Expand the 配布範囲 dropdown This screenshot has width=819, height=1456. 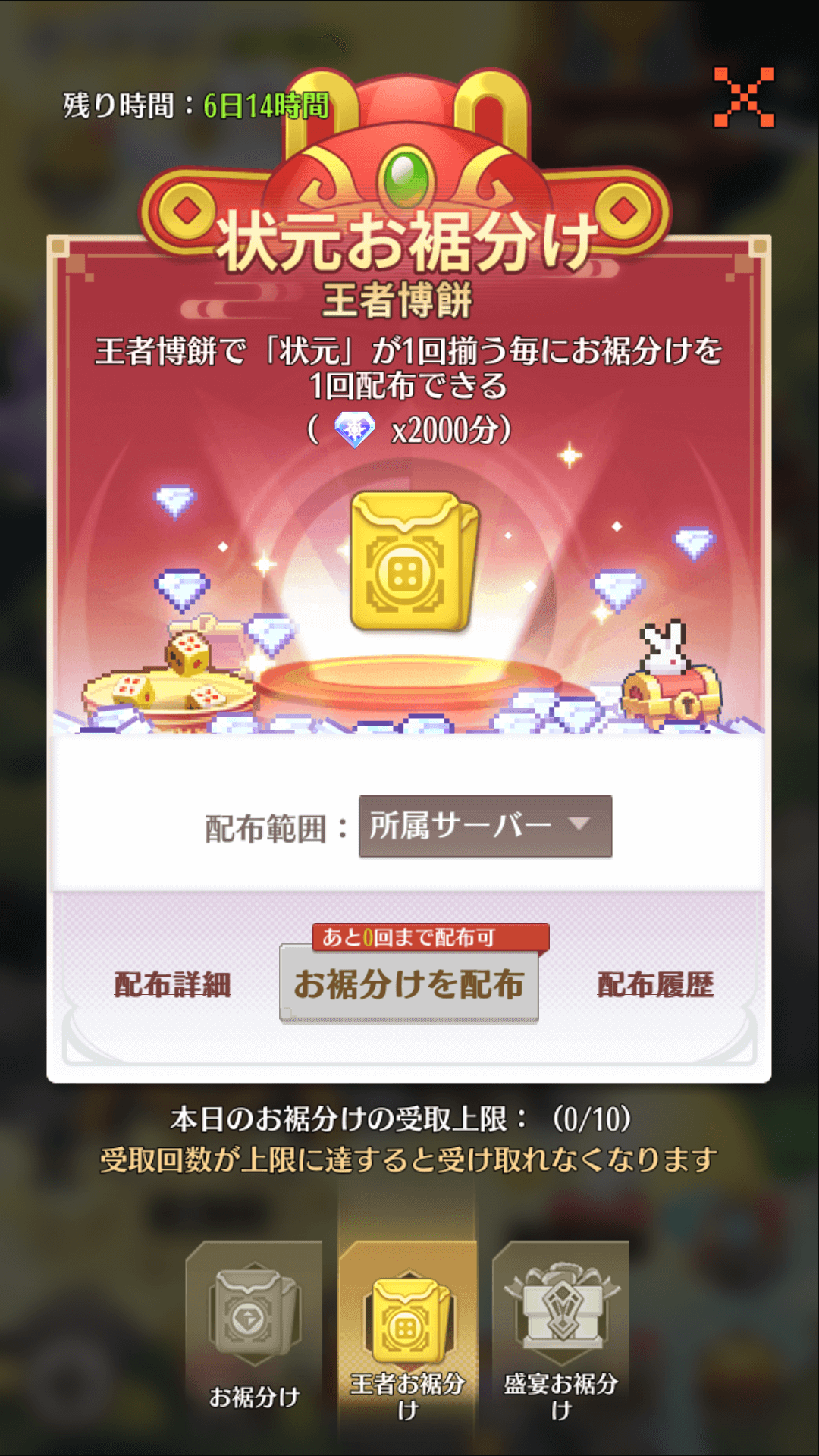pos(485,826)
